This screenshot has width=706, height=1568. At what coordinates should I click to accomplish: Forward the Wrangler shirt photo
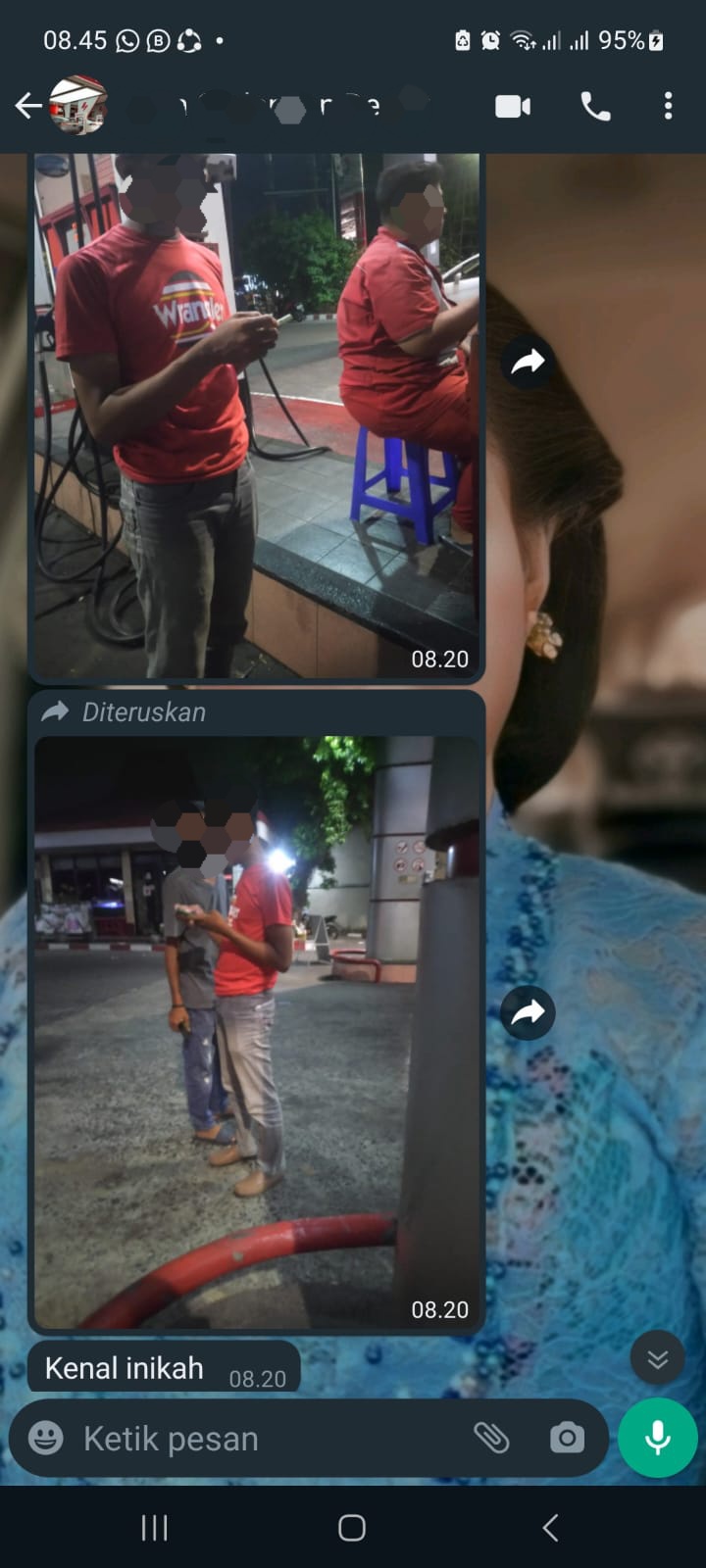click(528, 363)
